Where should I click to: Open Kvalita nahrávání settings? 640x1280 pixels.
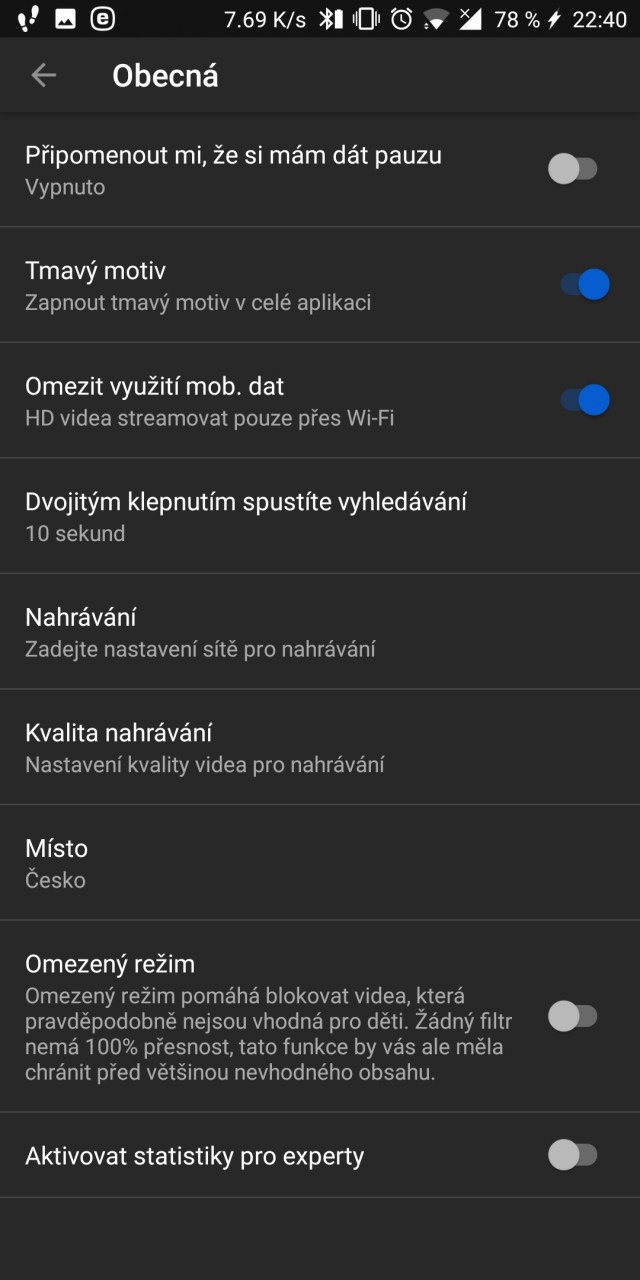click(320, 747)
